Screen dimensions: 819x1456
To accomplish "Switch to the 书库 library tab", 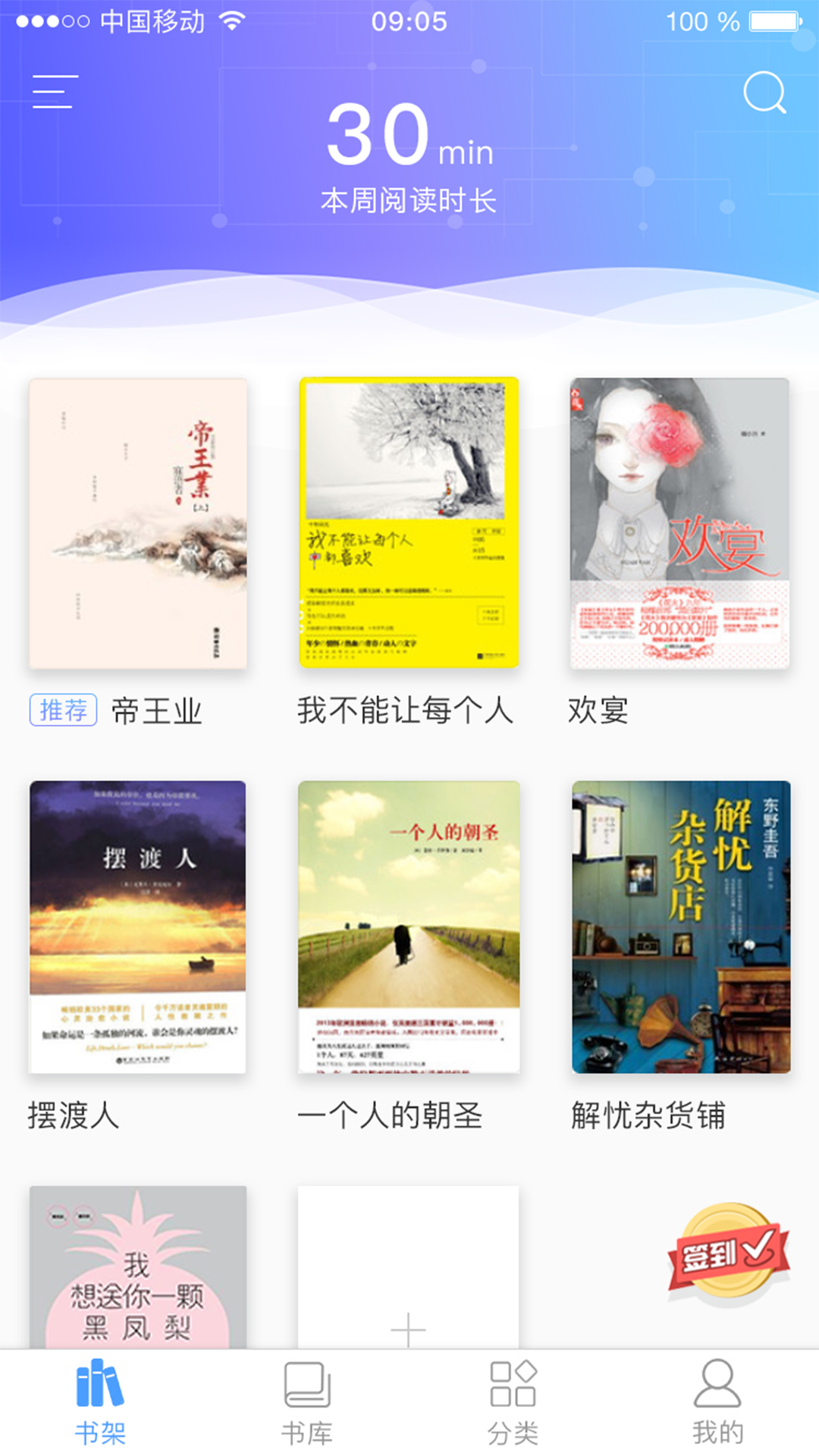I will click(306, 1403).
